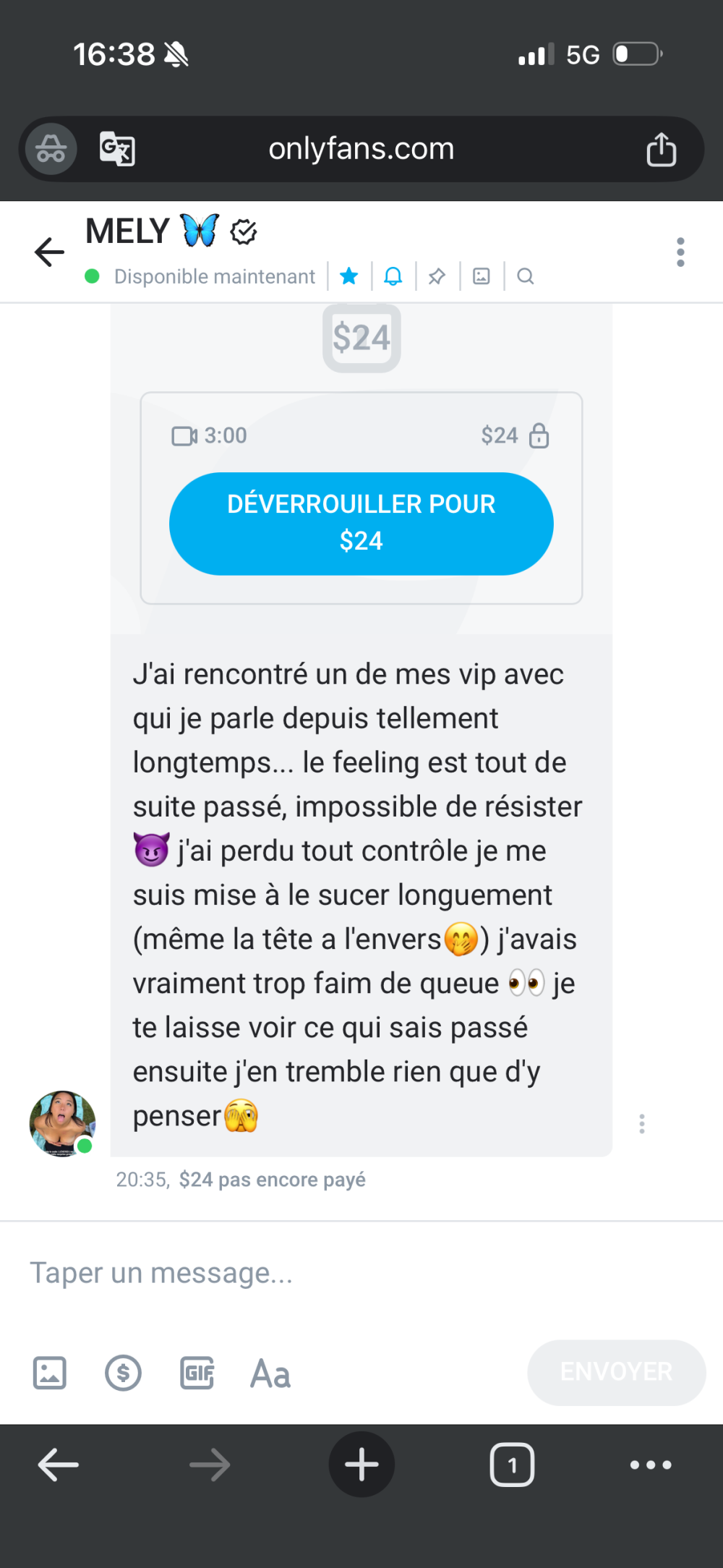Toggle the notifications bell for this chat
The width and height of the screenshot is (723, 1568).
[x=393, y=276]
